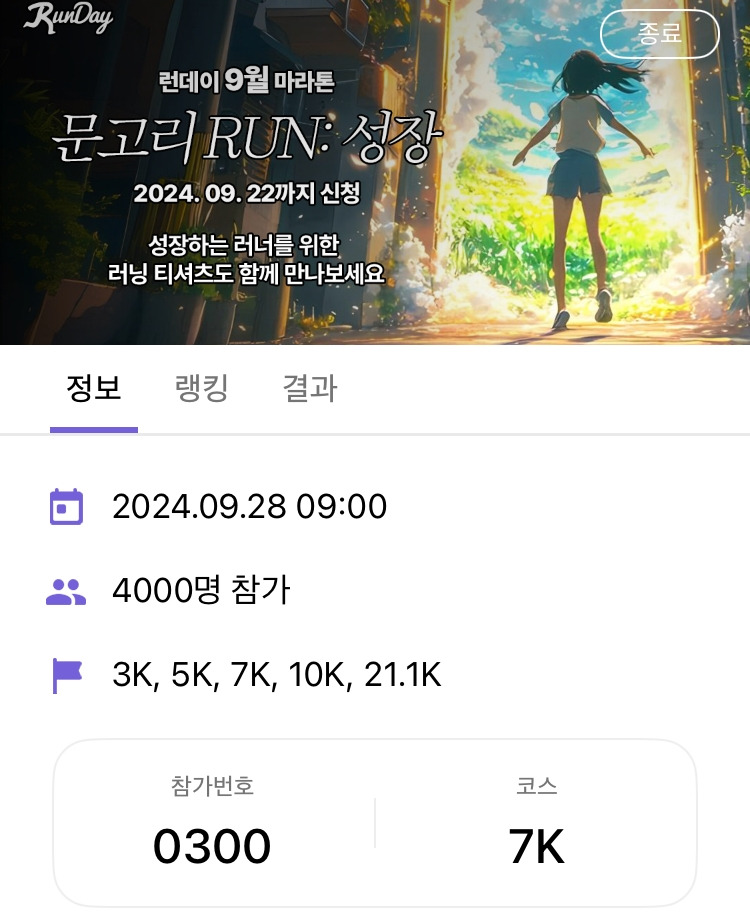Viewport: 750px width, 922px height.
Task: Select the 정보 tab
Action: point(94,388)
